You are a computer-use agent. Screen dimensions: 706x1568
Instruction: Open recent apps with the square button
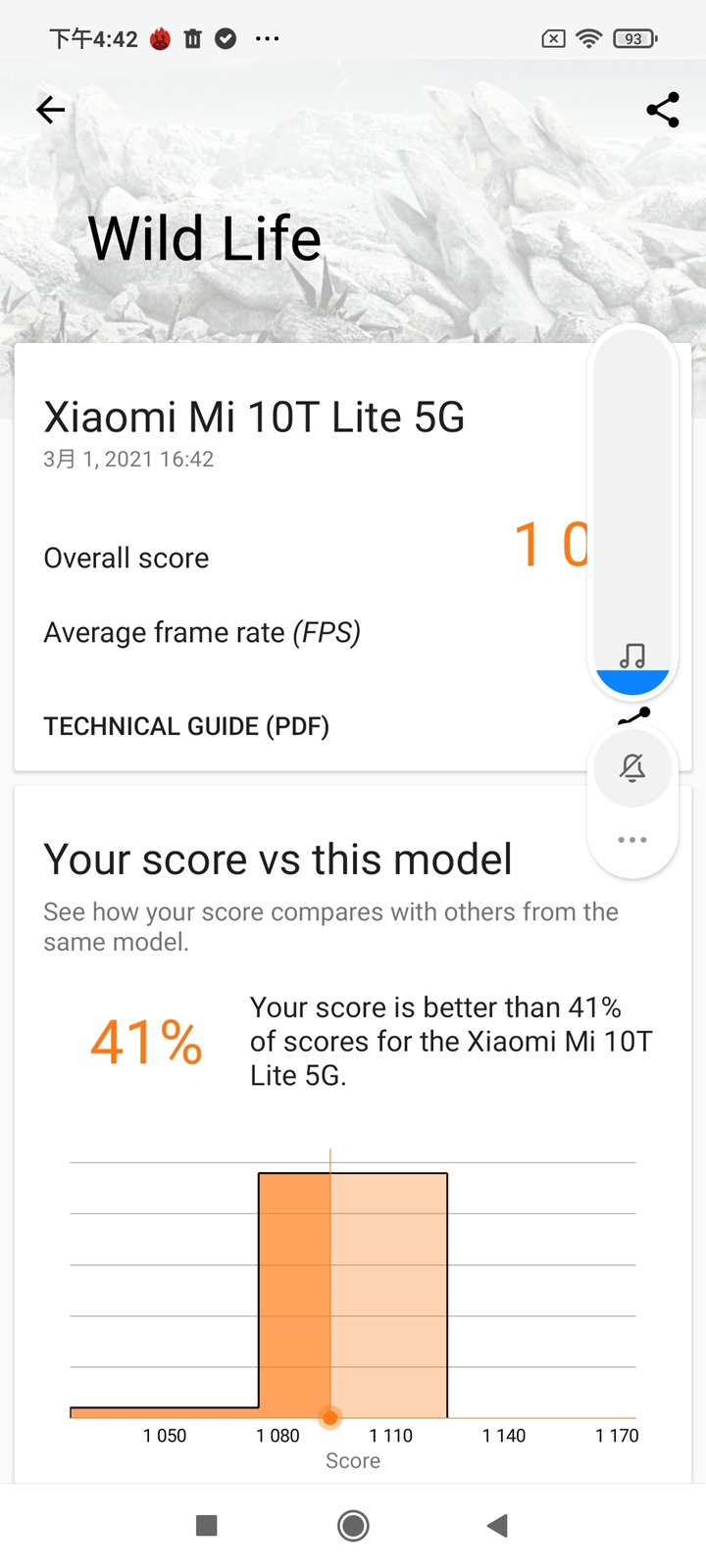tap(207, 1525)
